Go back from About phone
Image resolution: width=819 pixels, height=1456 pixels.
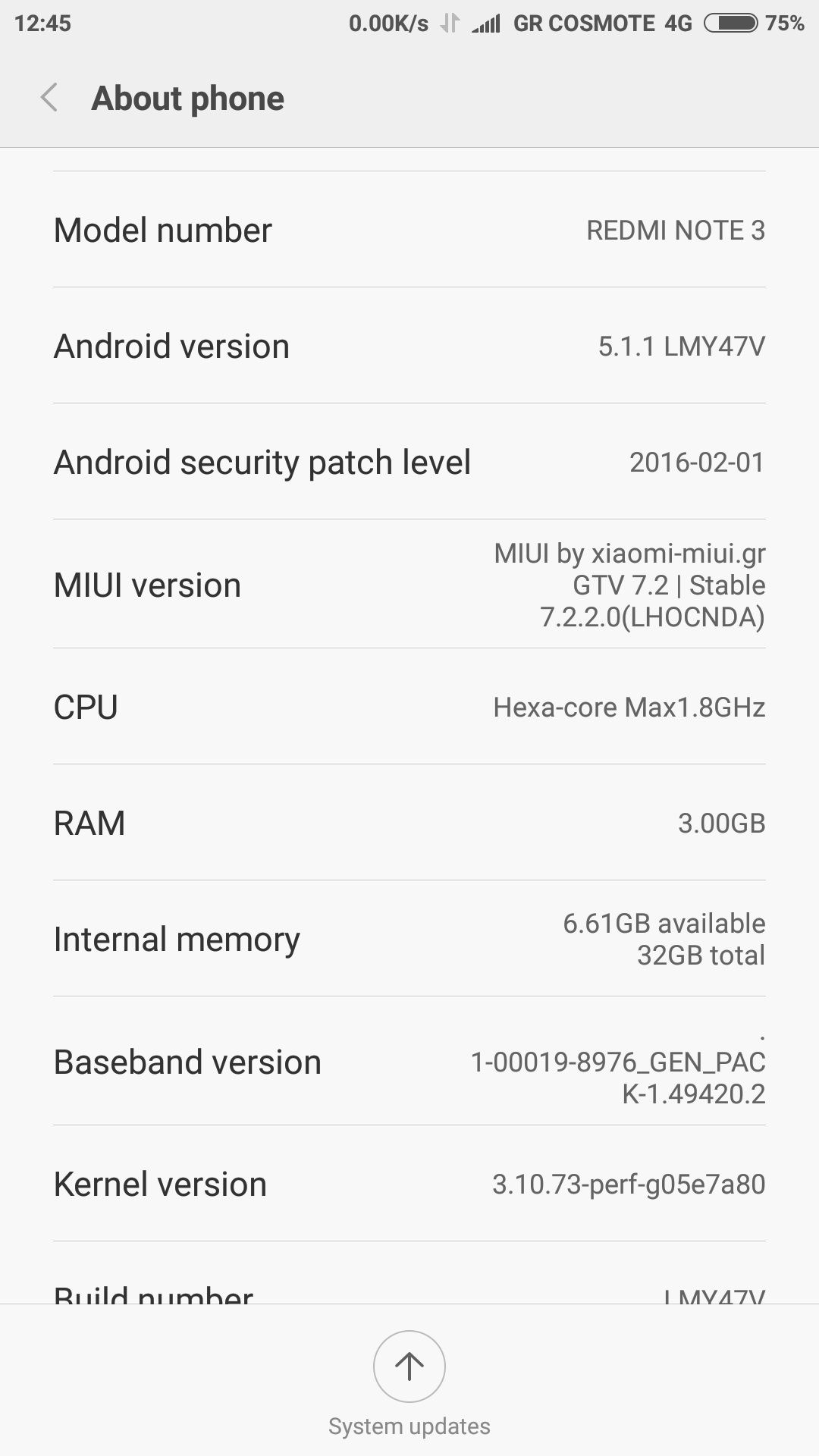(x=50, y=98)
